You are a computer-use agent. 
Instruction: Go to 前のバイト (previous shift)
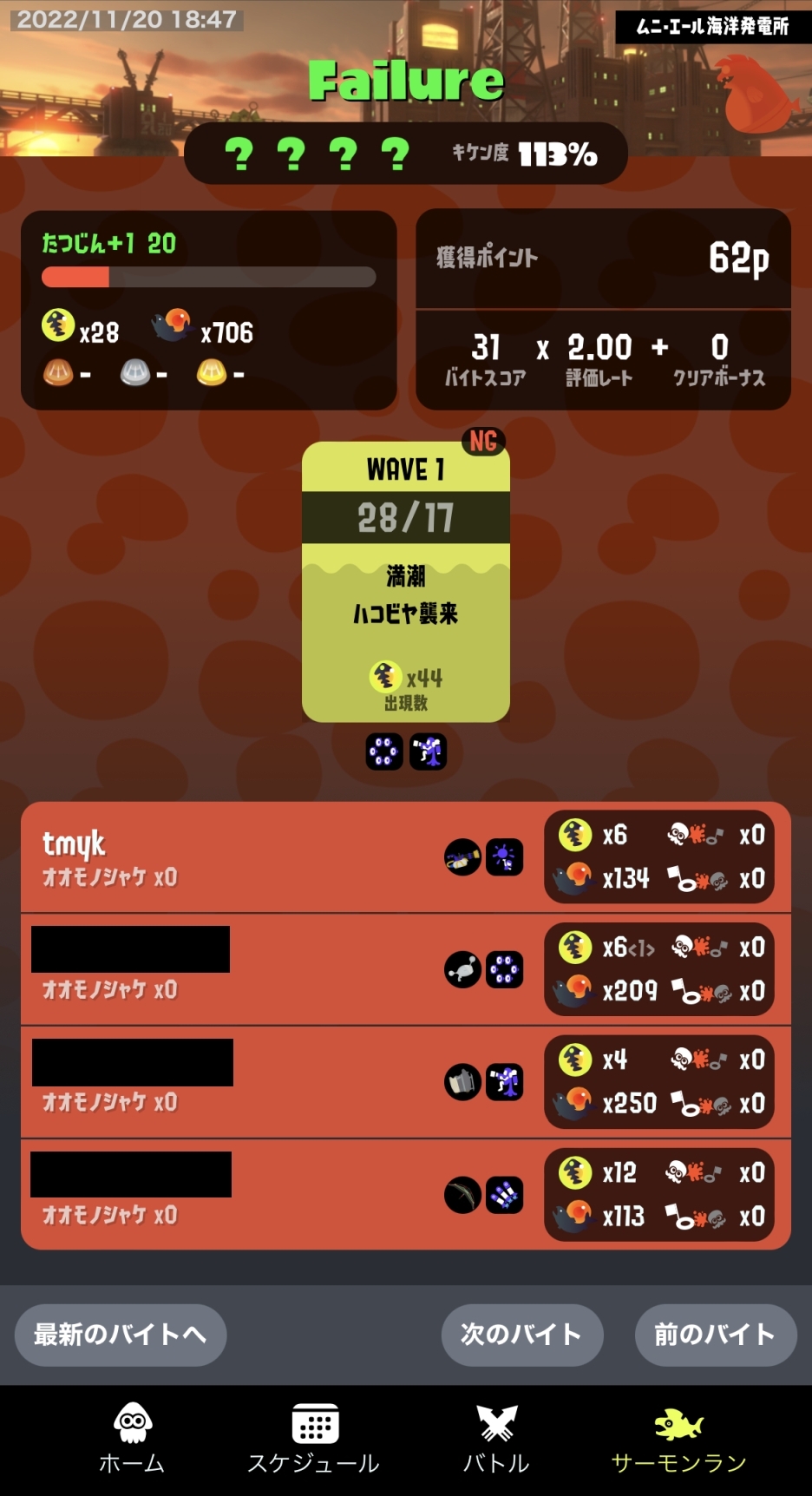coord(715,1335)
